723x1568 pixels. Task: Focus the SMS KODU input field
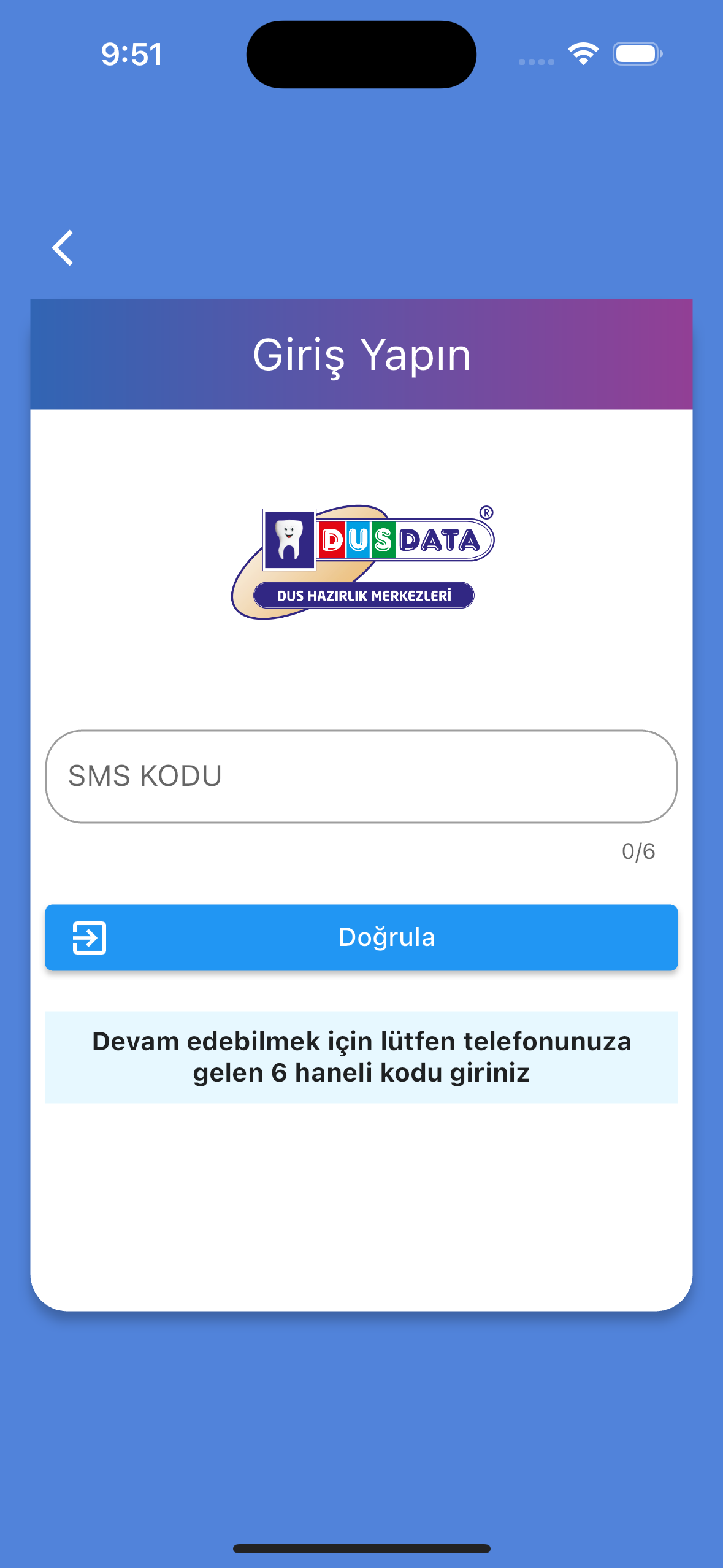coord(361,776)
